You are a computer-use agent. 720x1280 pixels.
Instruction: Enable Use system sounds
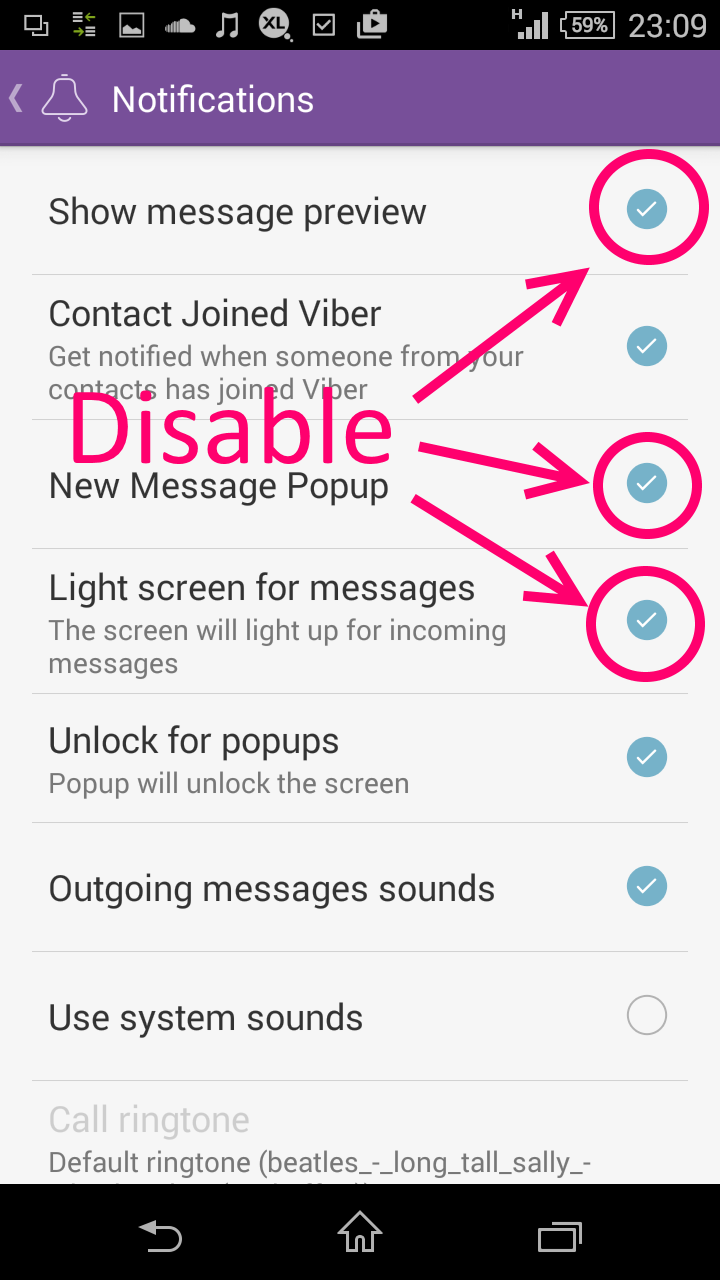pyautogui.click(x=646, y=1015)
